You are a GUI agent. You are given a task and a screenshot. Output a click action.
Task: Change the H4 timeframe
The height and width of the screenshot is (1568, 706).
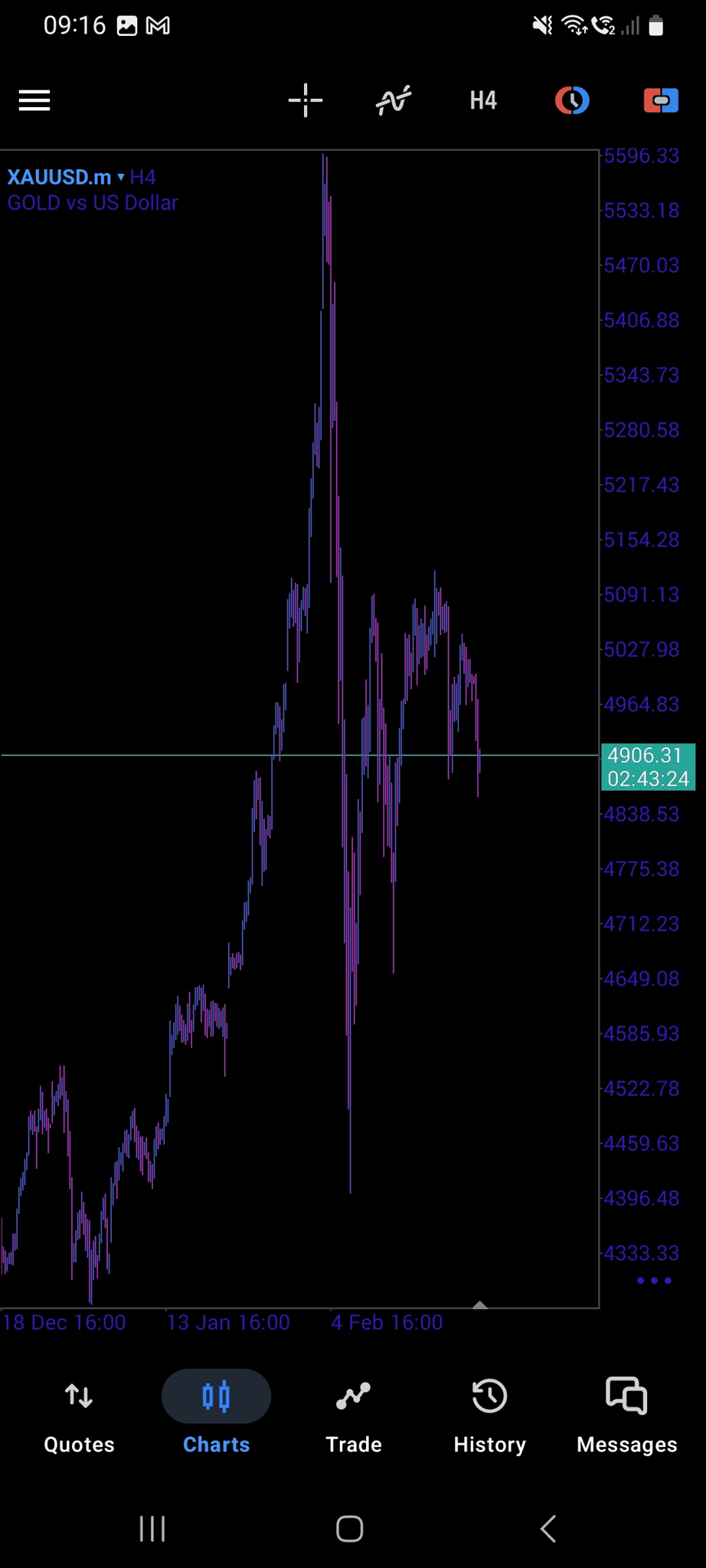click(x=483, y=100)
